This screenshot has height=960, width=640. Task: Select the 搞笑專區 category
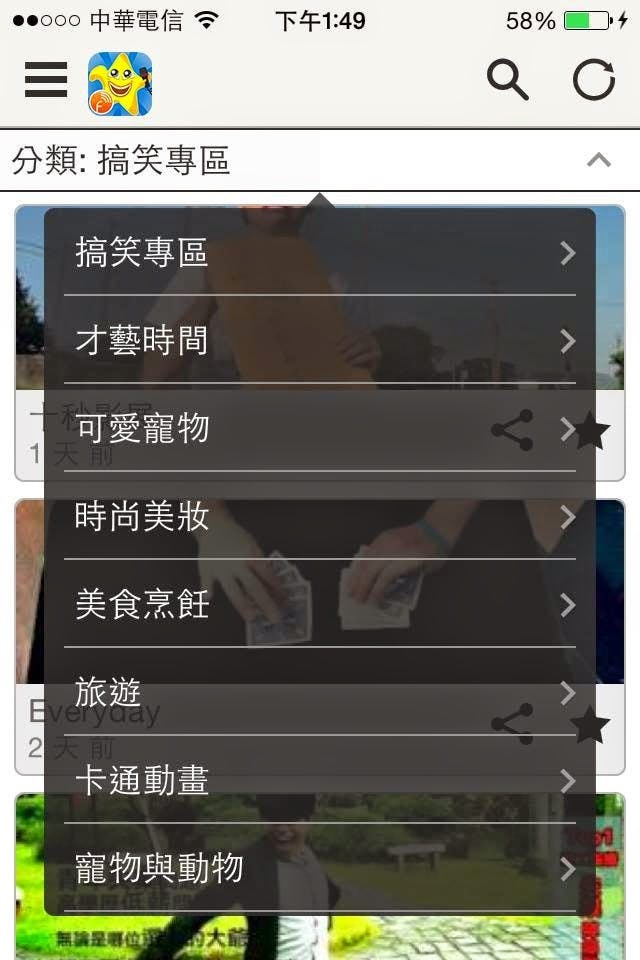point(320,253)
